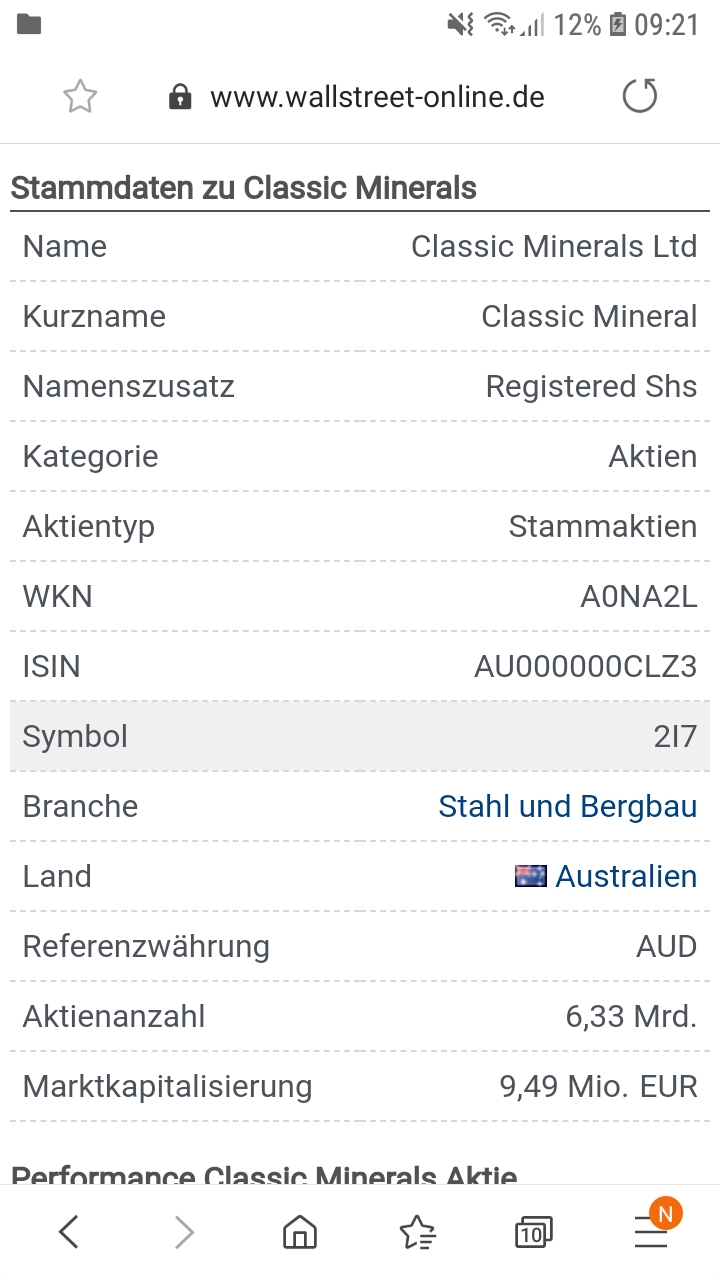
Task: Open the Stahl und Bergbau branch link
Action: pyautogui.click(x=567, y=806)
